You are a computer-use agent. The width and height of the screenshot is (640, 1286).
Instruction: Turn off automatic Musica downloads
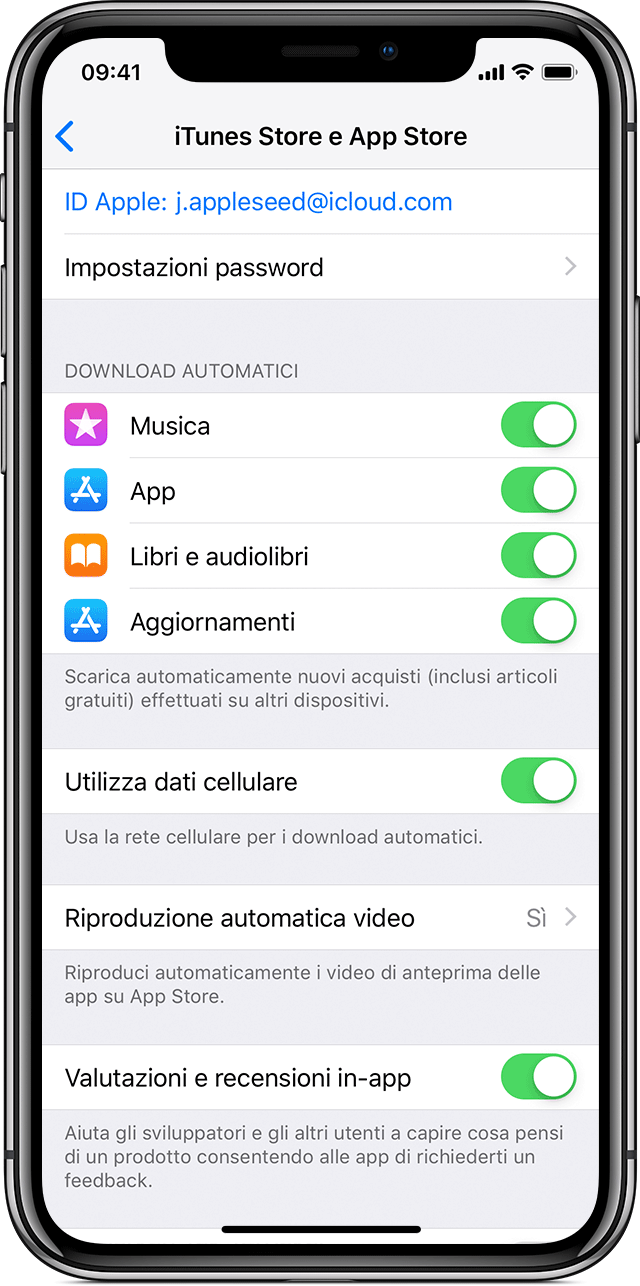tap(538, 425)
